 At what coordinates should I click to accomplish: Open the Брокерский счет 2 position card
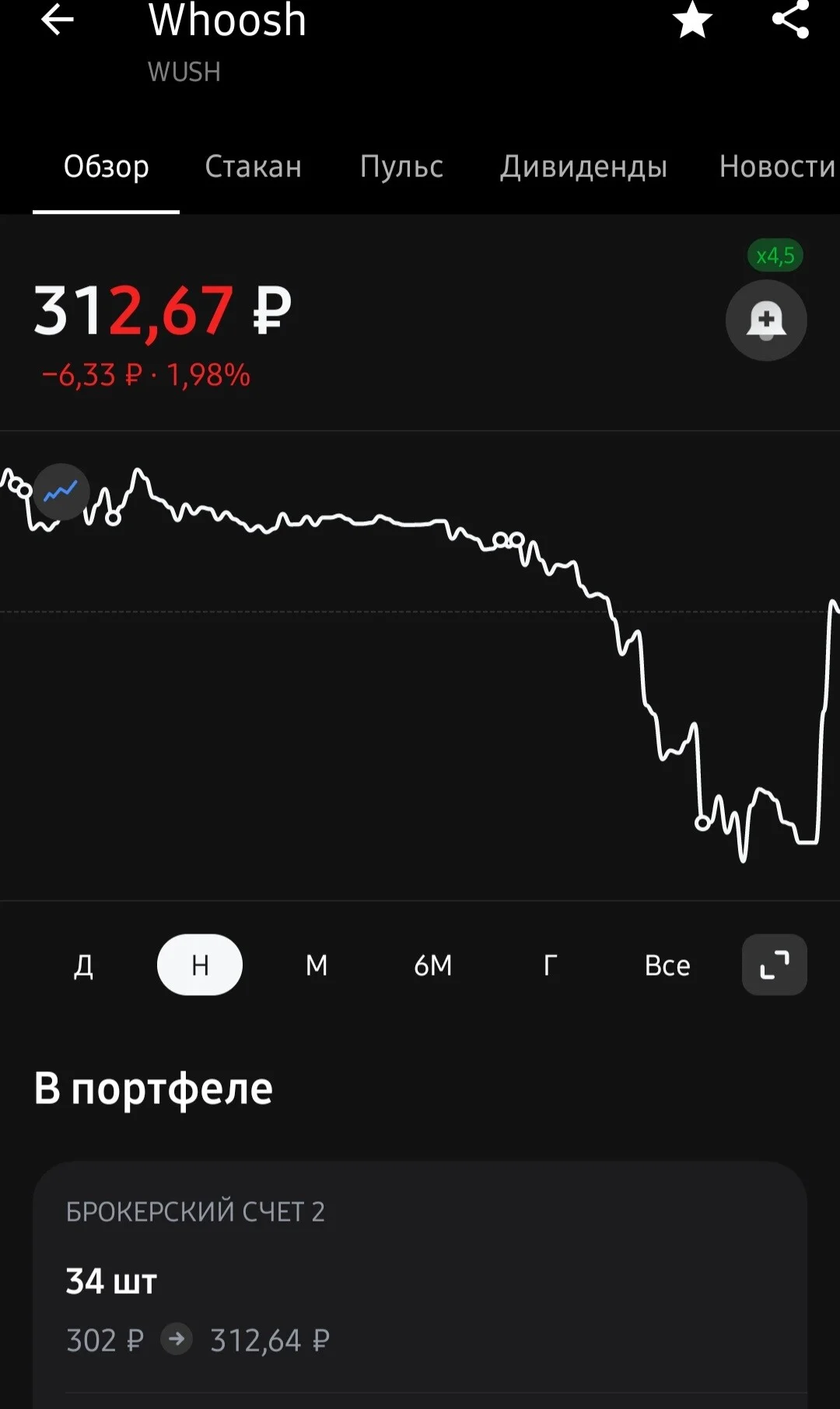420,1285
